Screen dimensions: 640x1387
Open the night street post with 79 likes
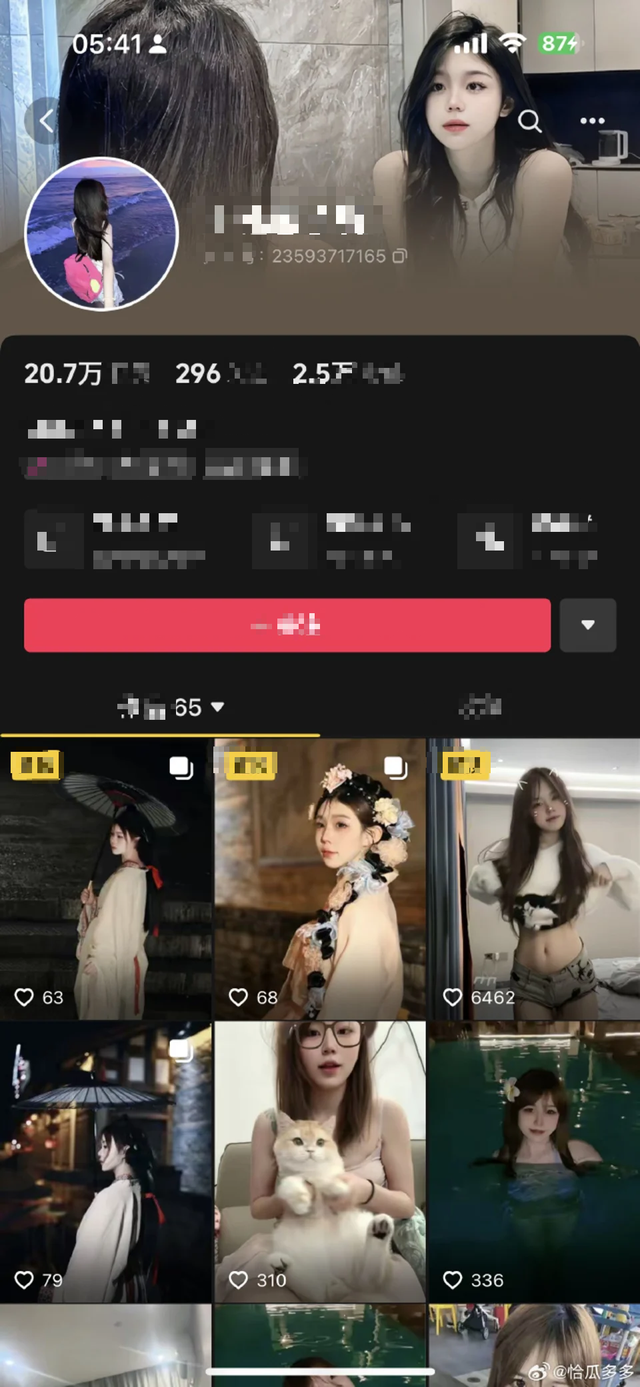pos(106,1162)
